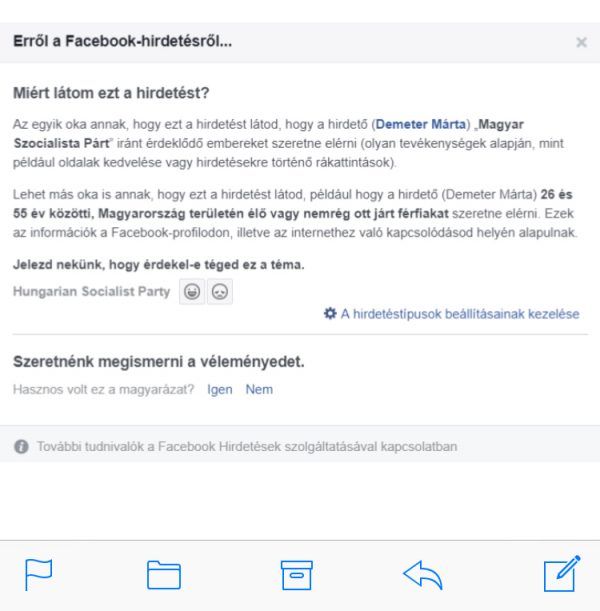
Task: Compose a new message
Action: [560, 574]
